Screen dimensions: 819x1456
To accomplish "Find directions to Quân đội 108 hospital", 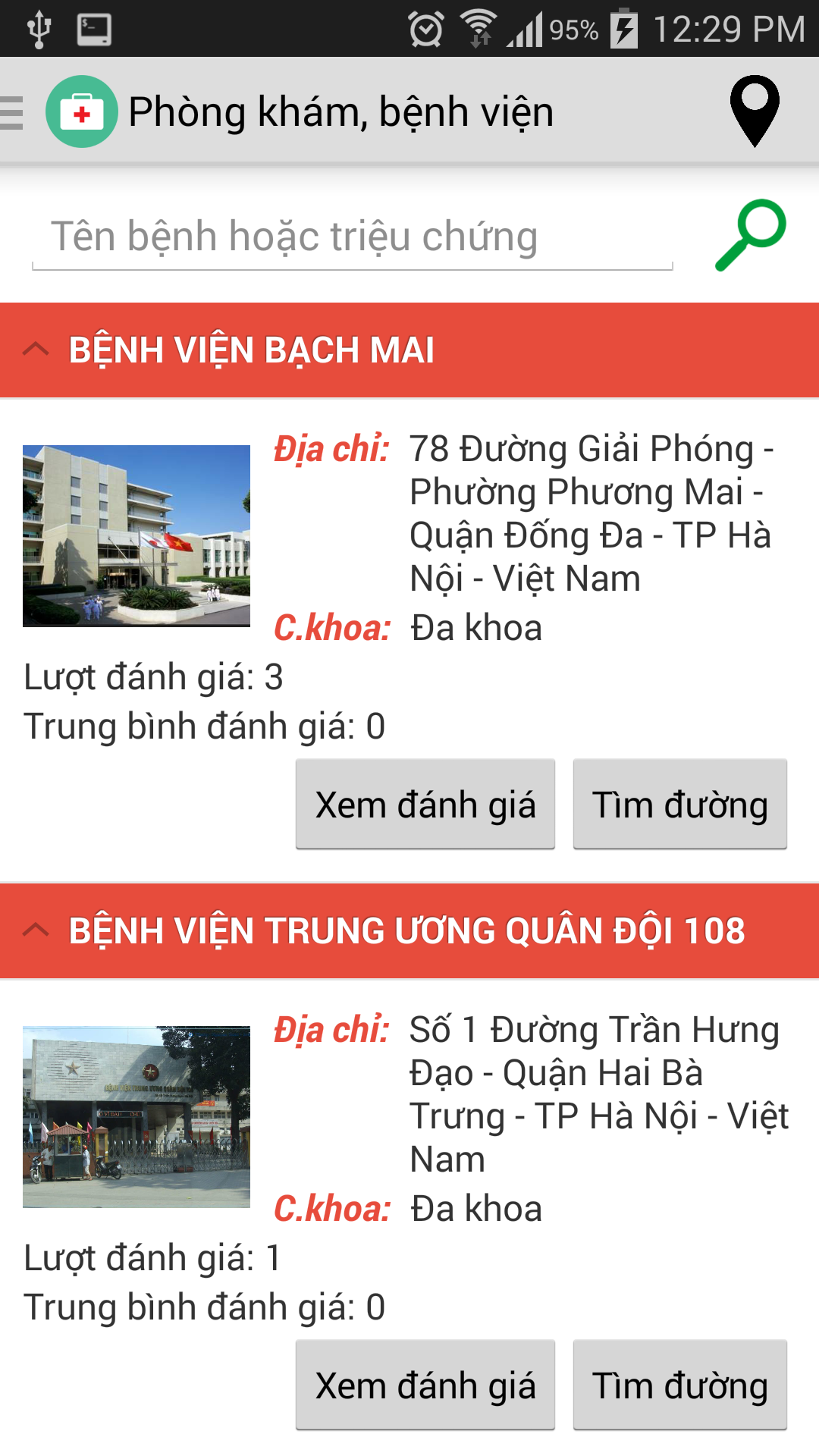I will tap(680, 1385).
